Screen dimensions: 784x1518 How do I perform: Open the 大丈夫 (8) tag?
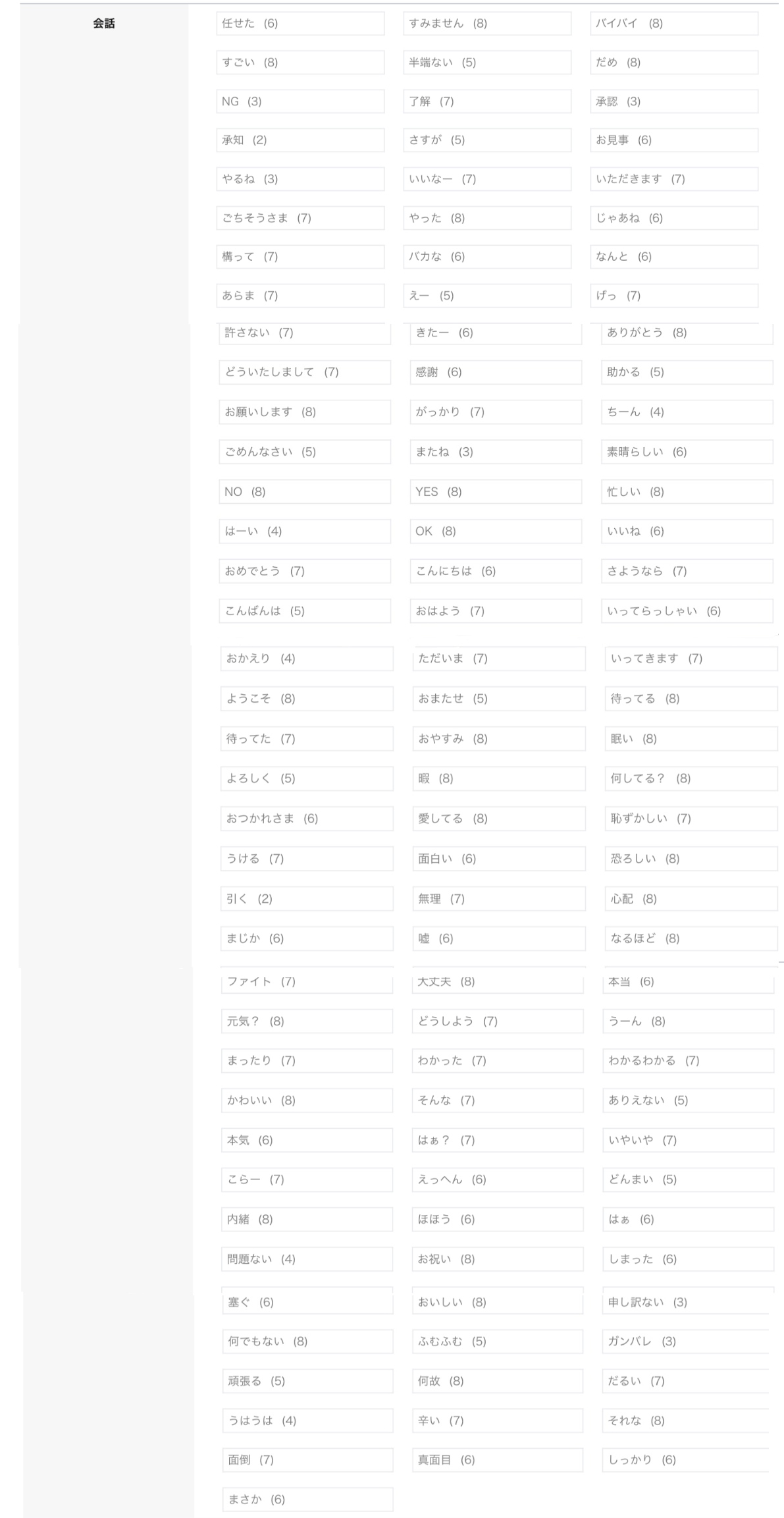pyautogui.click(x=497, y=982)
